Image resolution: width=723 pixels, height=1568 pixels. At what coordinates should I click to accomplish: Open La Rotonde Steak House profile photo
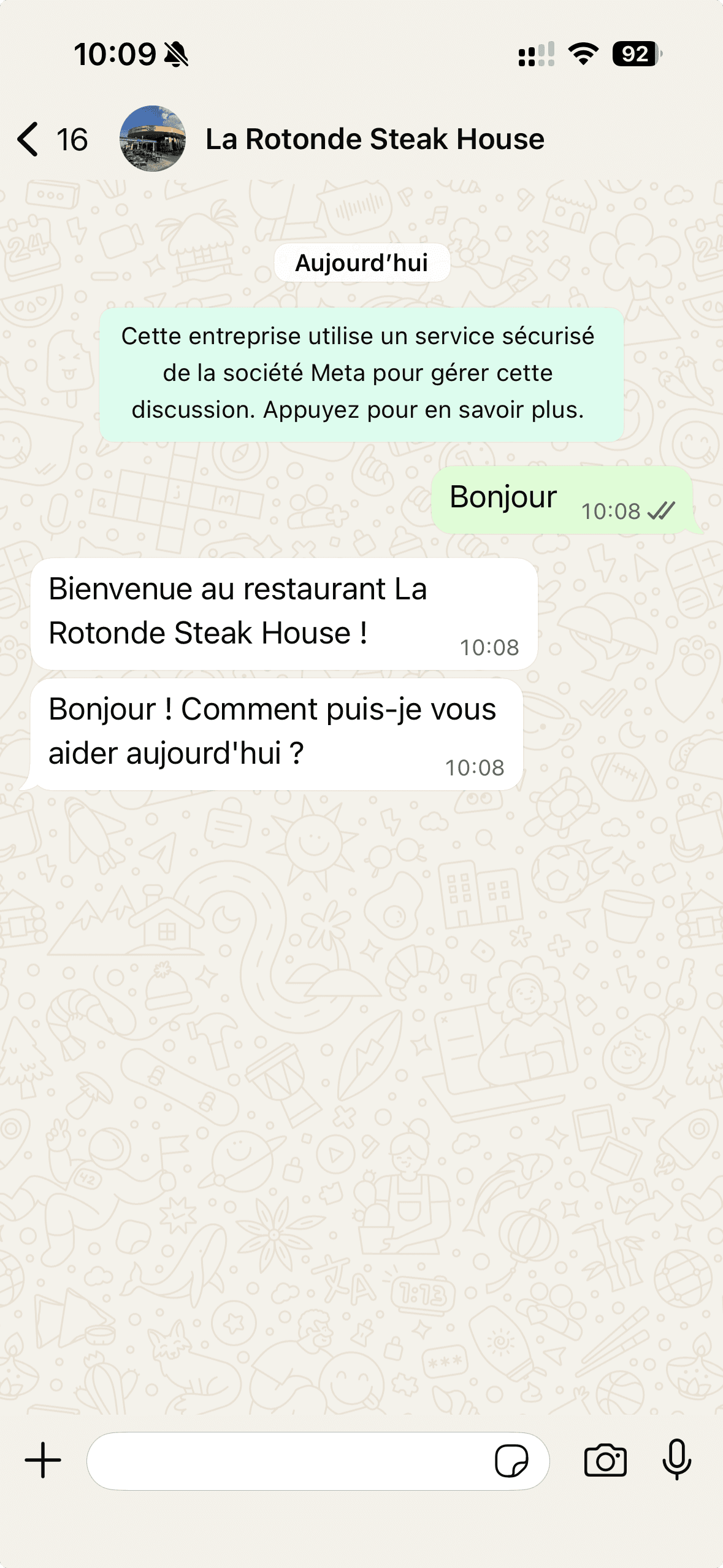tap(153, 139)
